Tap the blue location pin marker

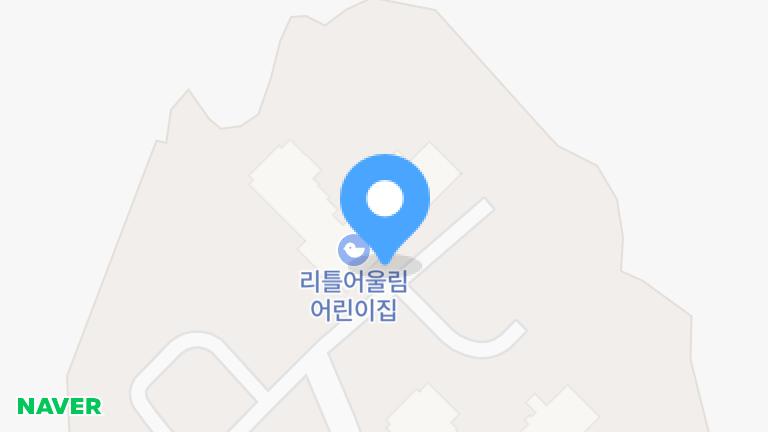(x=385, y=201)
